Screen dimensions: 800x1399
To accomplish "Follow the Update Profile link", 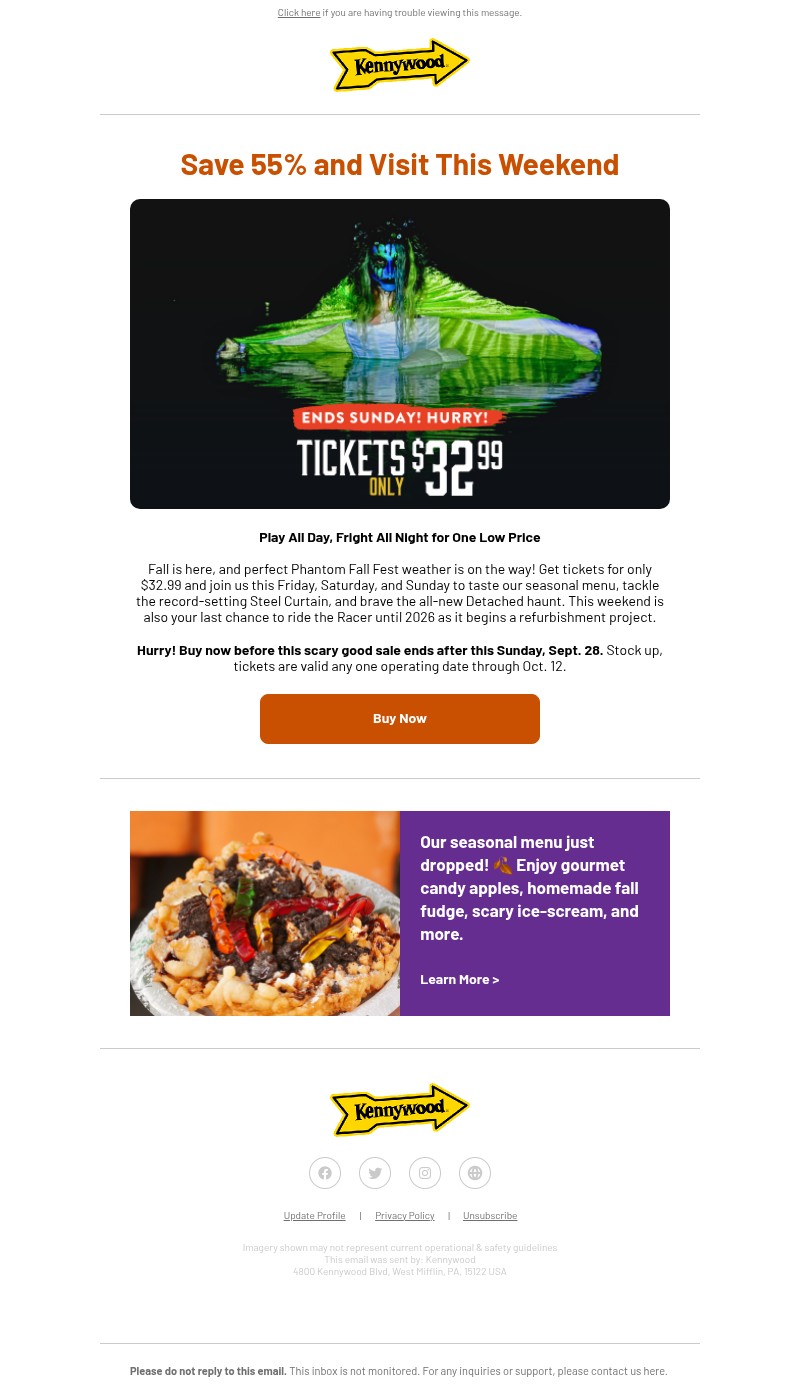I will (314, 1216).
